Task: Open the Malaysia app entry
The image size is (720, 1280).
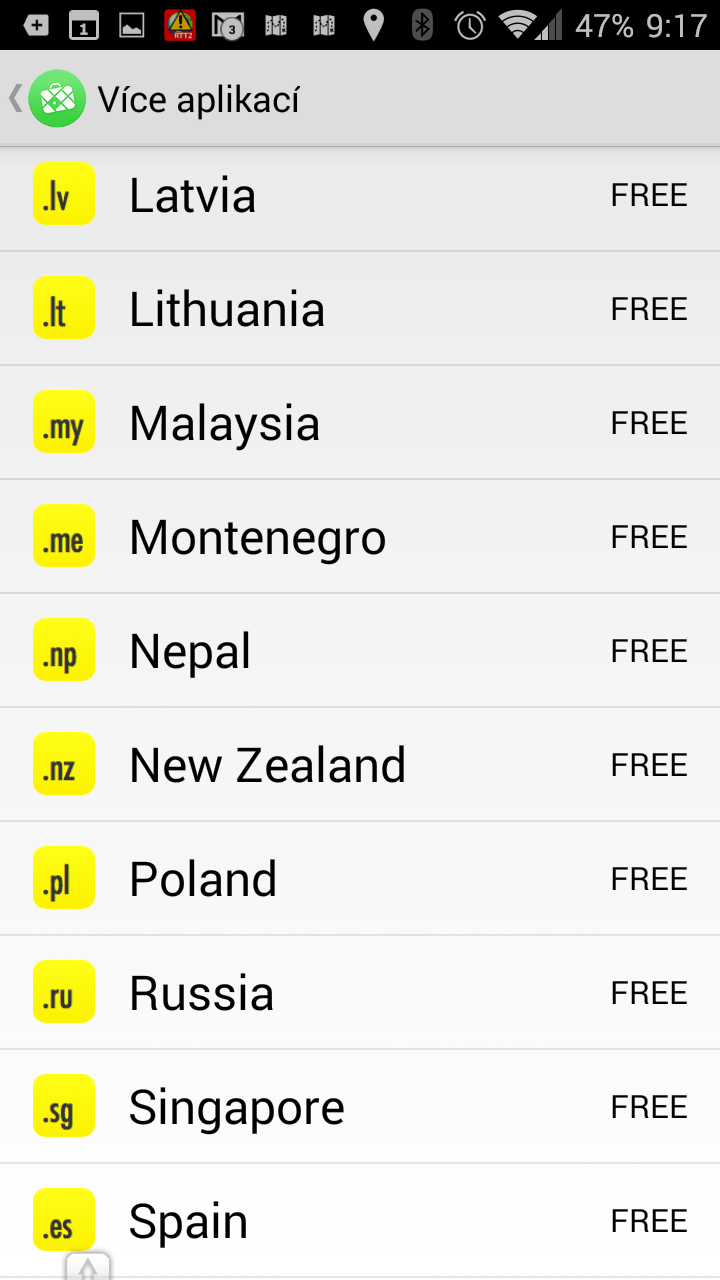Action: (x=360, y=422)
